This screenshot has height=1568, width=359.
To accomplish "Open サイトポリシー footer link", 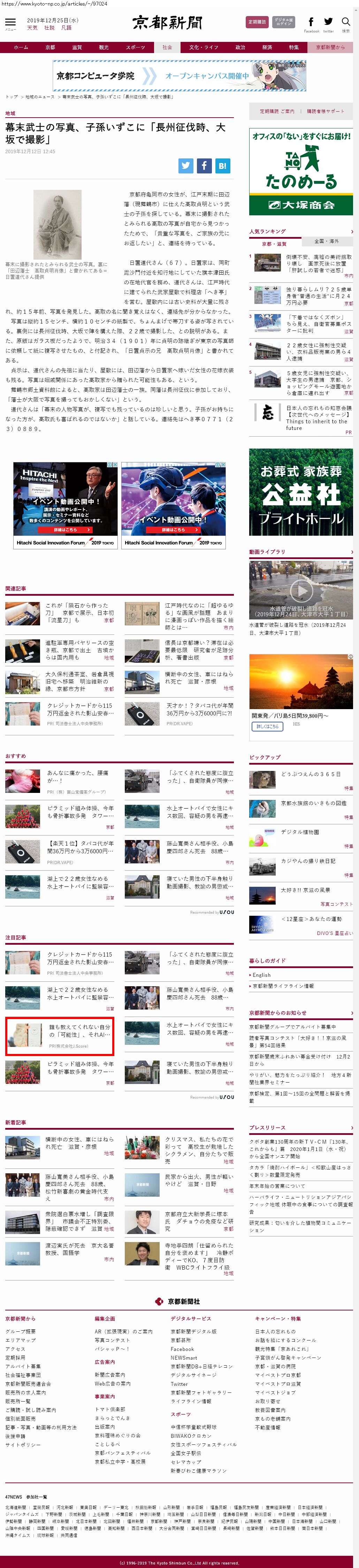I will click(x=23, y=1444).
